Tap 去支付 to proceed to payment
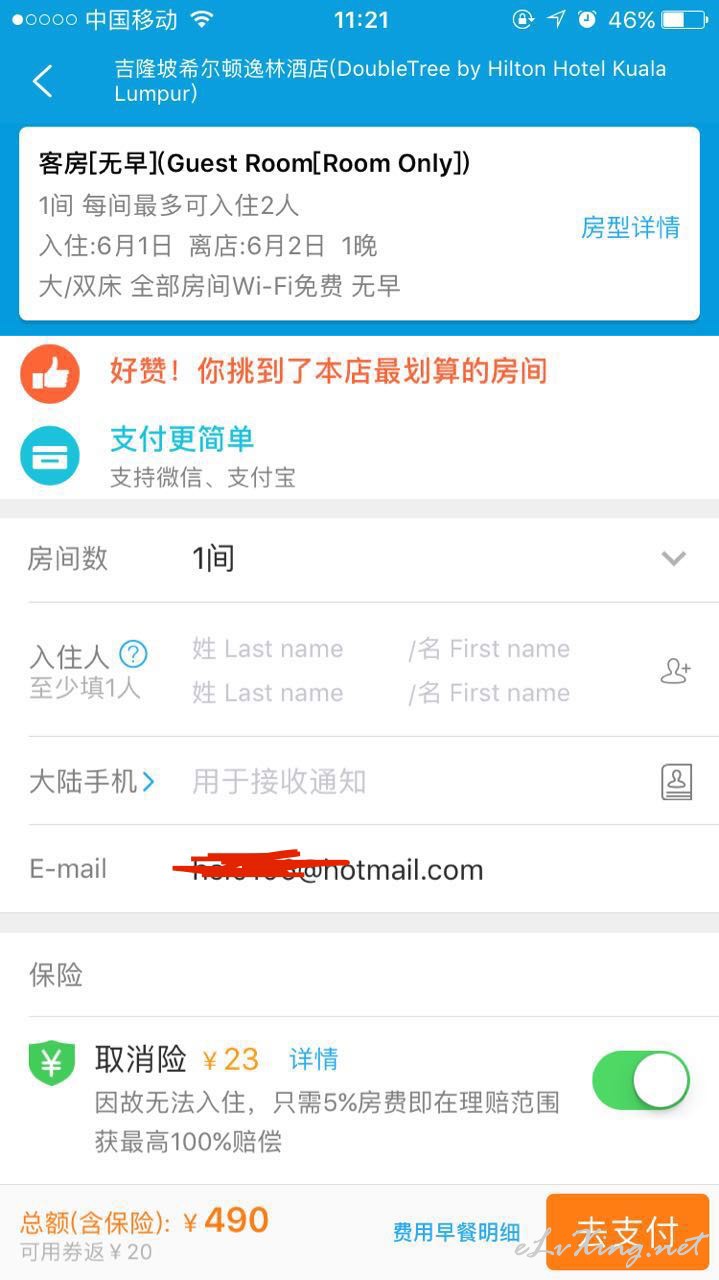This screenshot has height=1280, width=719. pyautogui.click(x=628, y=1232)
